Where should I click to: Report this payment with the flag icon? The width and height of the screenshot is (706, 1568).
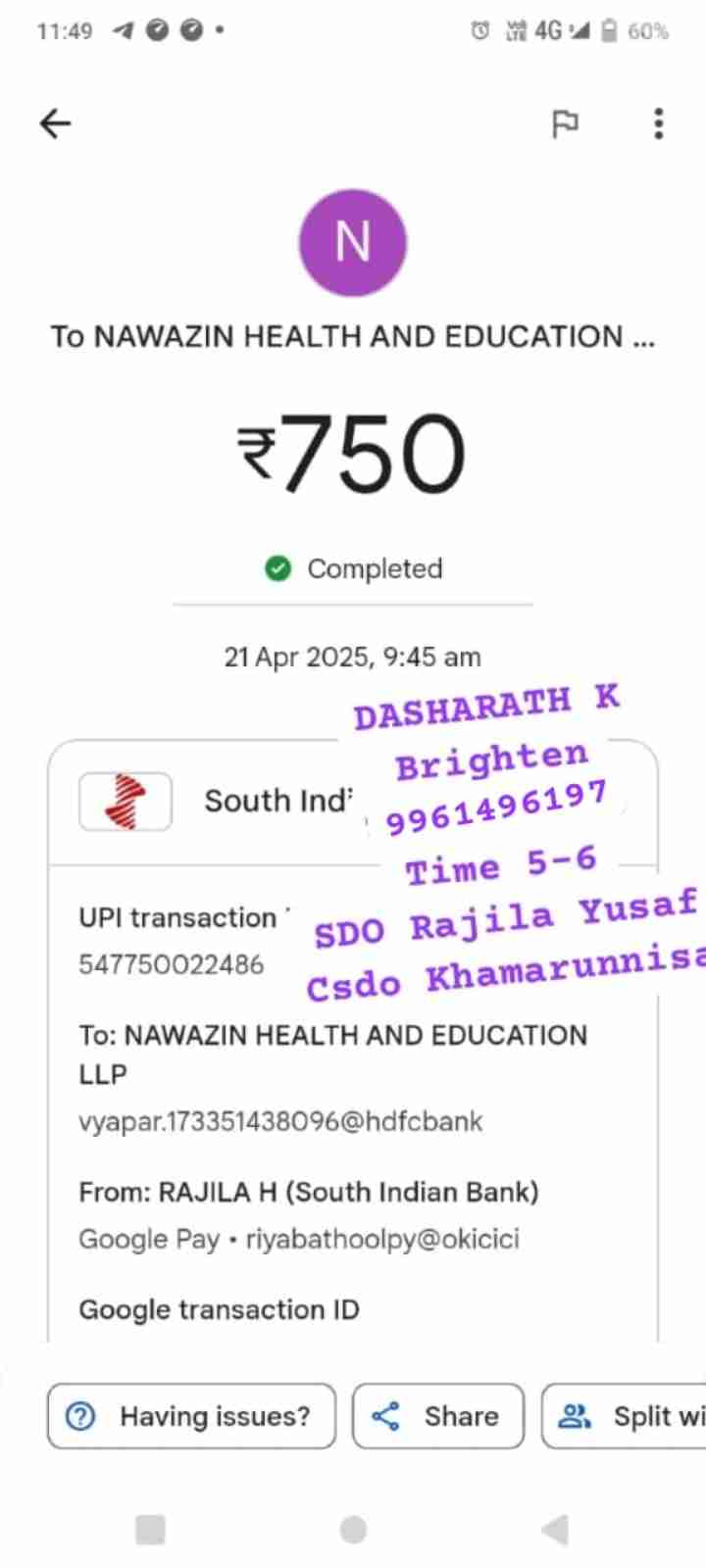[x=565, y=123]
